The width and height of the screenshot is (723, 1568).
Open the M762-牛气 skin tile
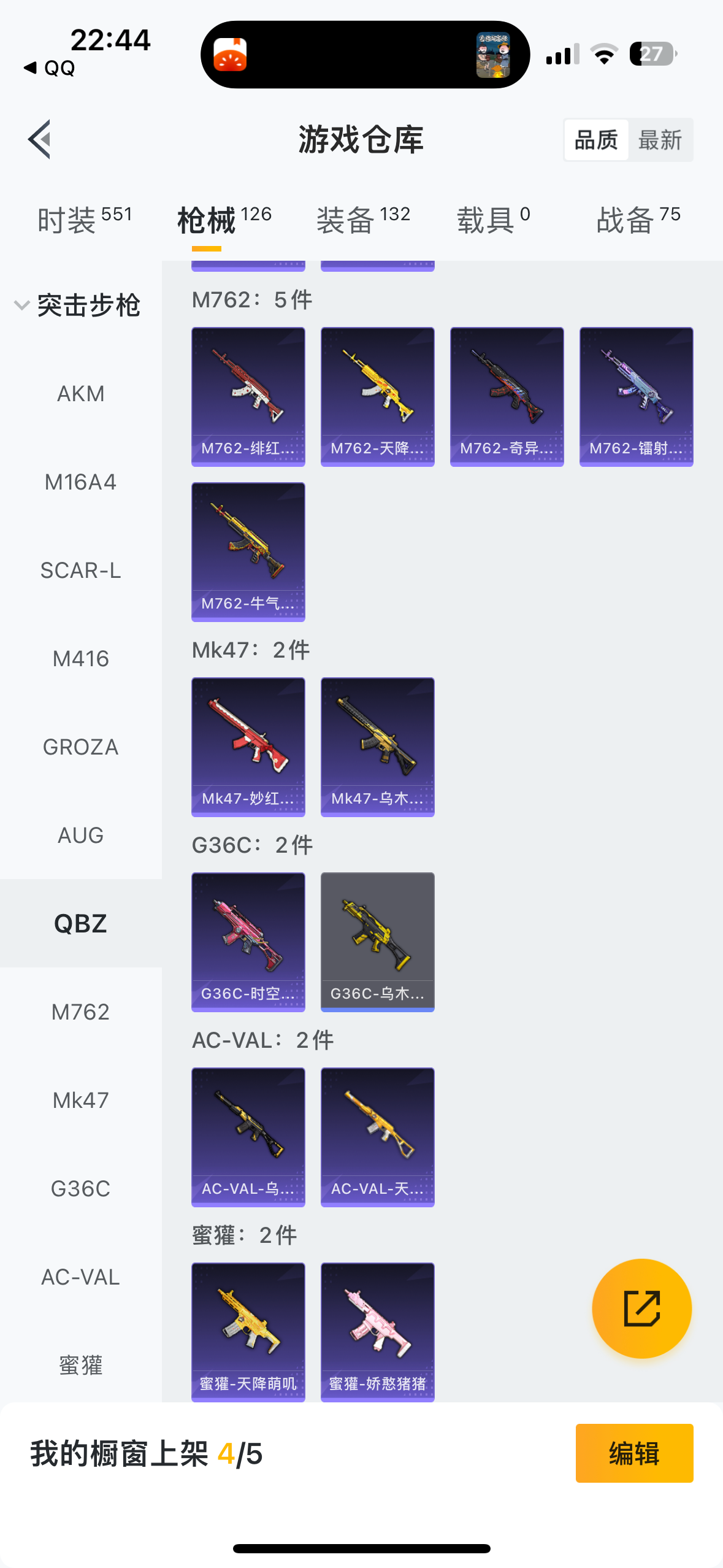(248, 551)
